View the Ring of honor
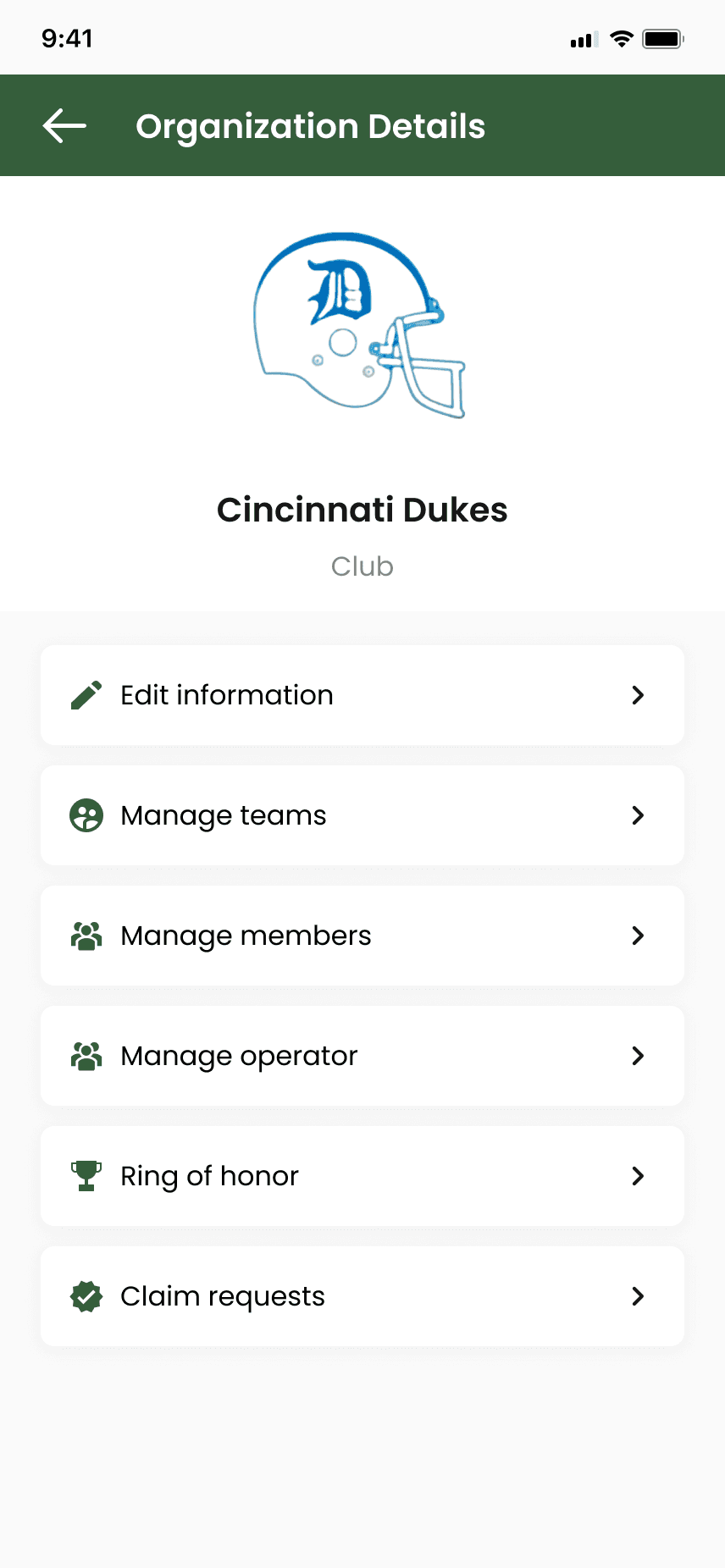Screen dimensions: 725x1568 click(362, 1176)
